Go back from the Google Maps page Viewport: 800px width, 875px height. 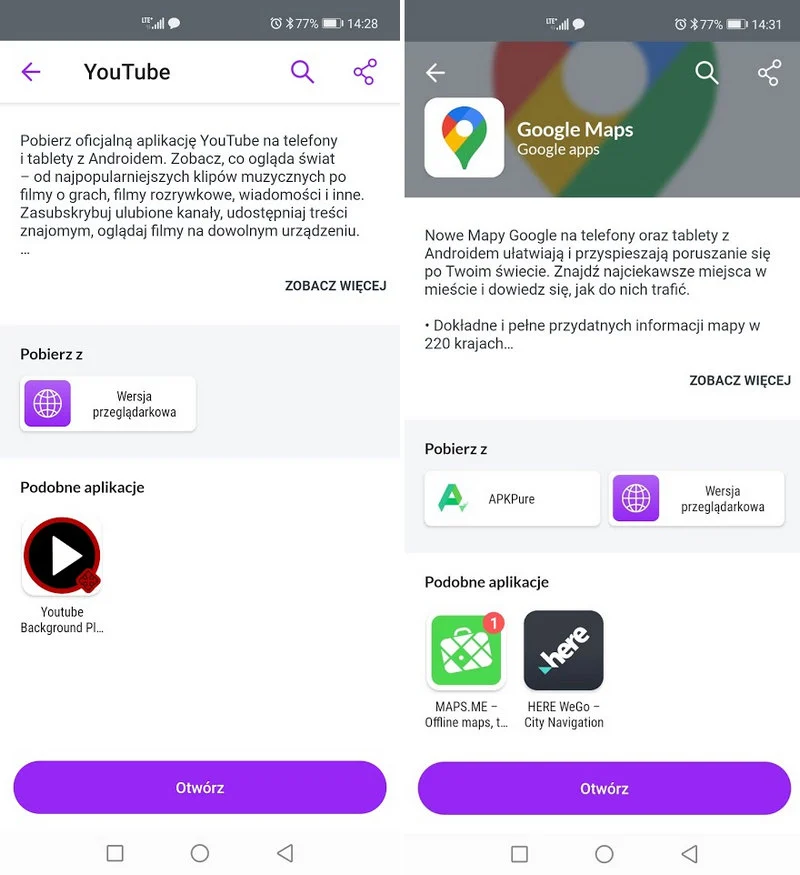tap(435, 73)
